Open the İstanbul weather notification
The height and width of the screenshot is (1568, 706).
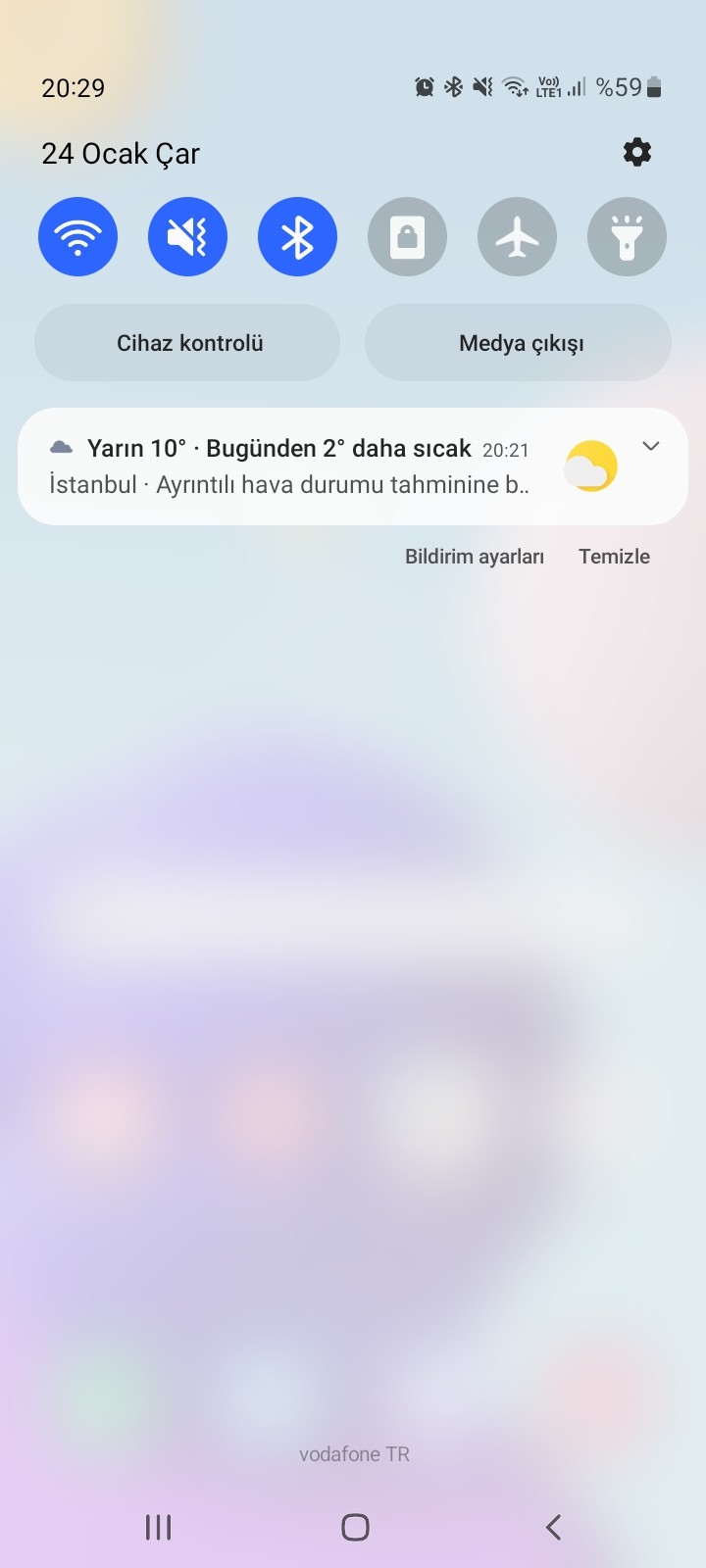(x=294, y=466)
